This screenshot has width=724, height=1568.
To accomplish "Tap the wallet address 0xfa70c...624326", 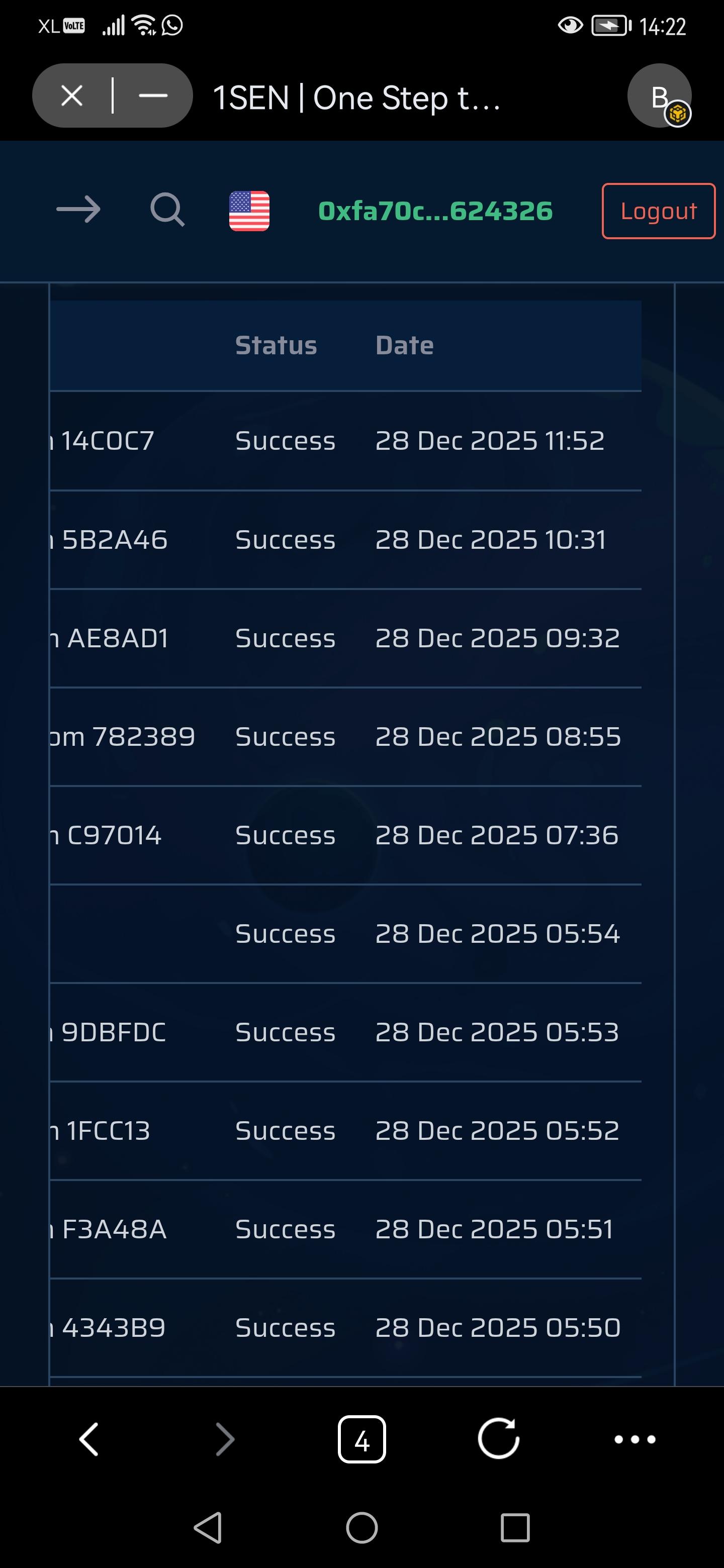I will (x=435, y=211).
